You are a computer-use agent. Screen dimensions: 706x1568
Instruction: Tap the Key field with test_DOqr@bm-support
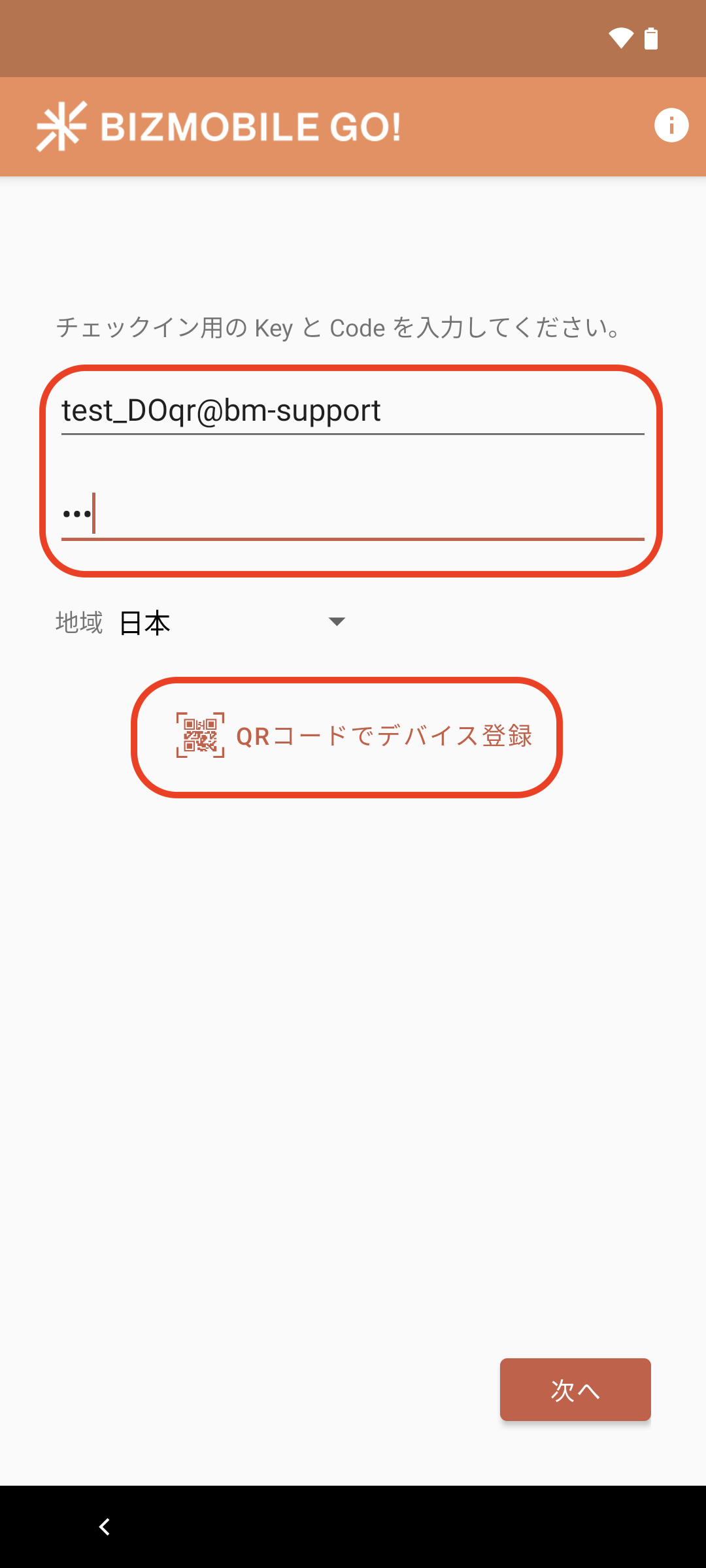point(352,412)
